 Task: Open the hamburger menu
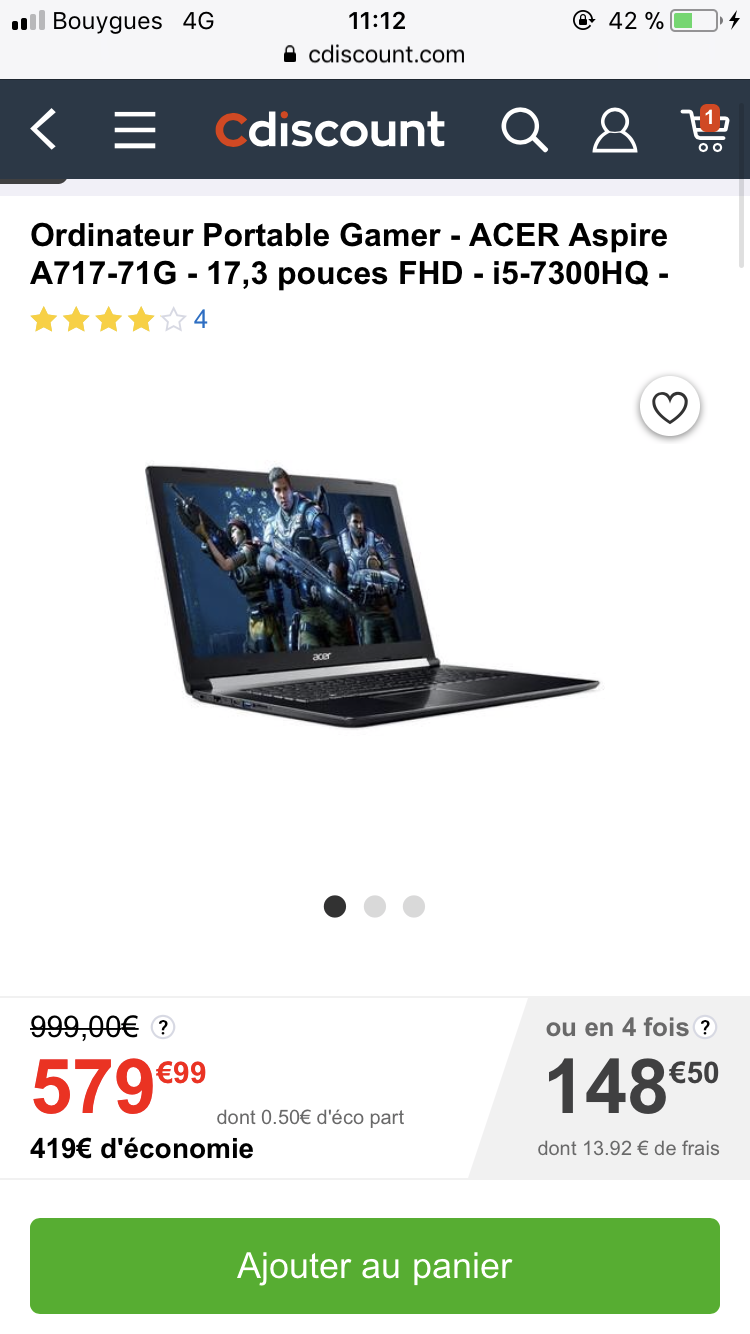click(135, 130)
